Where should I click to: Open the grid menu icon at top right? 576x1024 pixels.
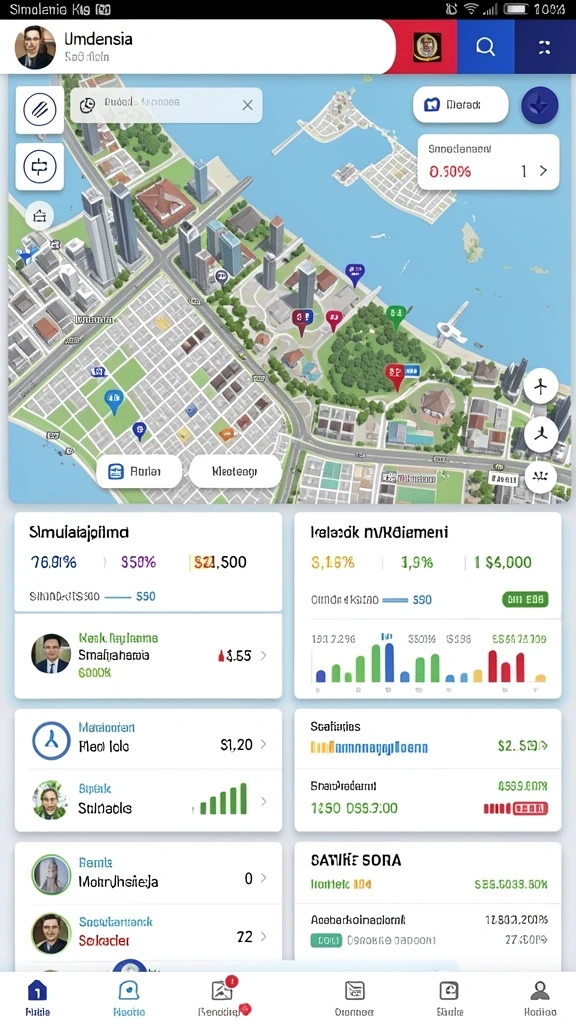(x=544, y=47)
